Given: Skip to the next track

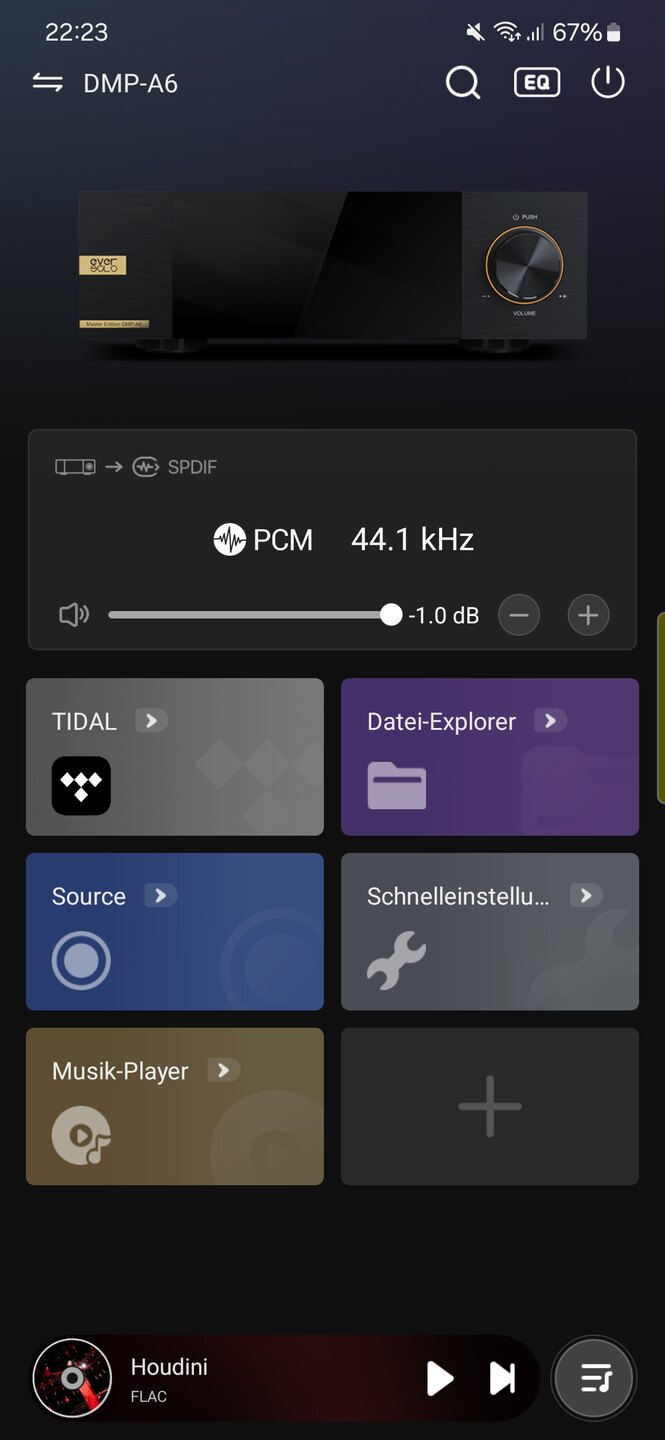Looking at the screenshot, I should click(x=502, y=1379).
